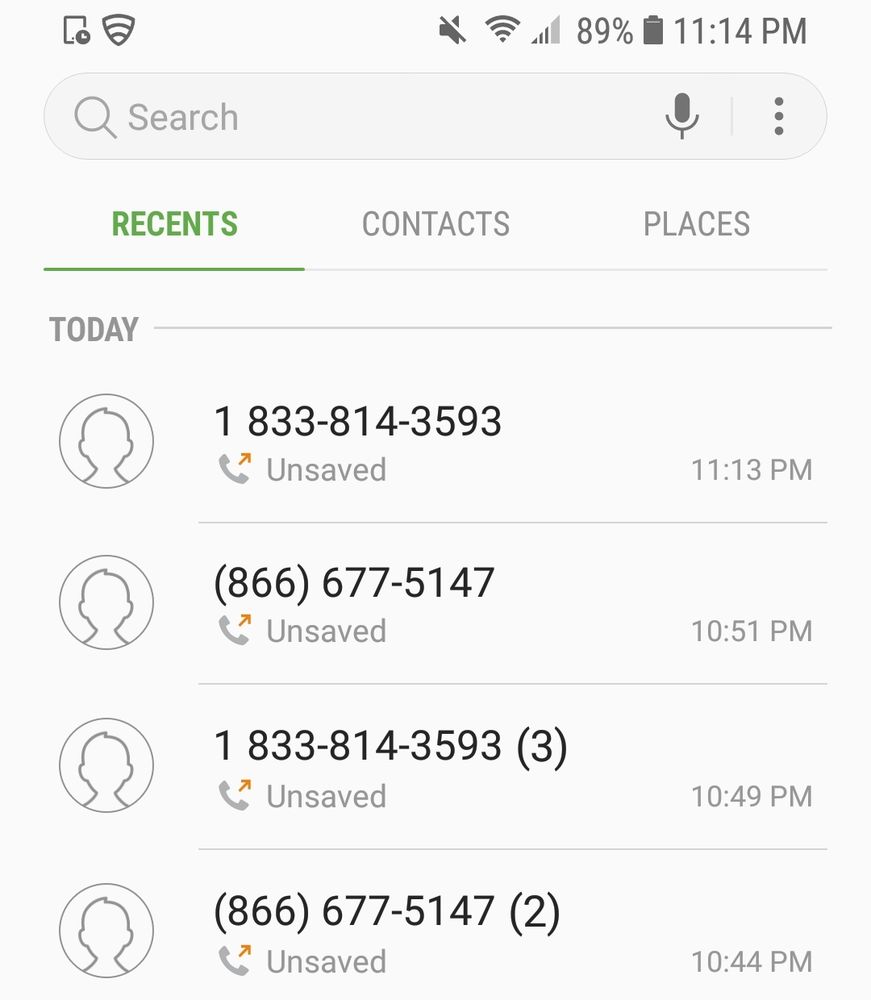Switch to the Places tab
871x1000 pixels.
696,224
